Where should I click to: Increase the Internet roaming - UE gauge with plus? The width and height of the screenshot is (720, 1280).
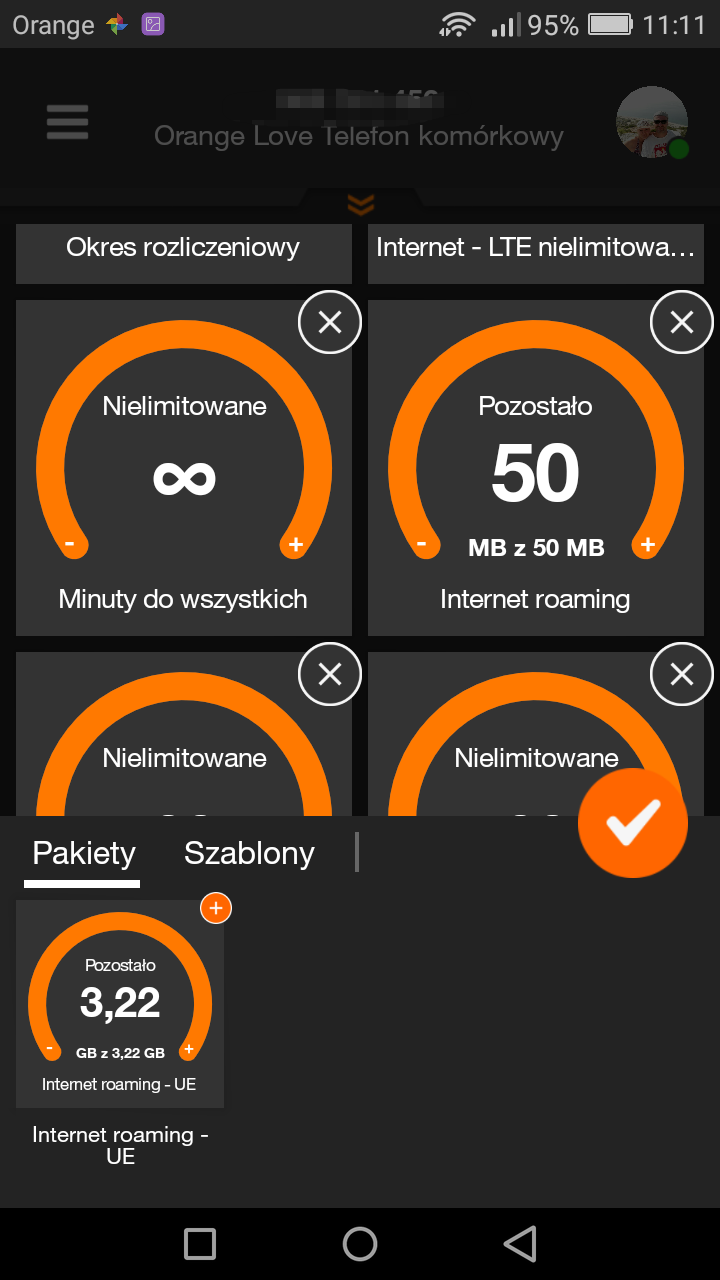[190, 1049]
